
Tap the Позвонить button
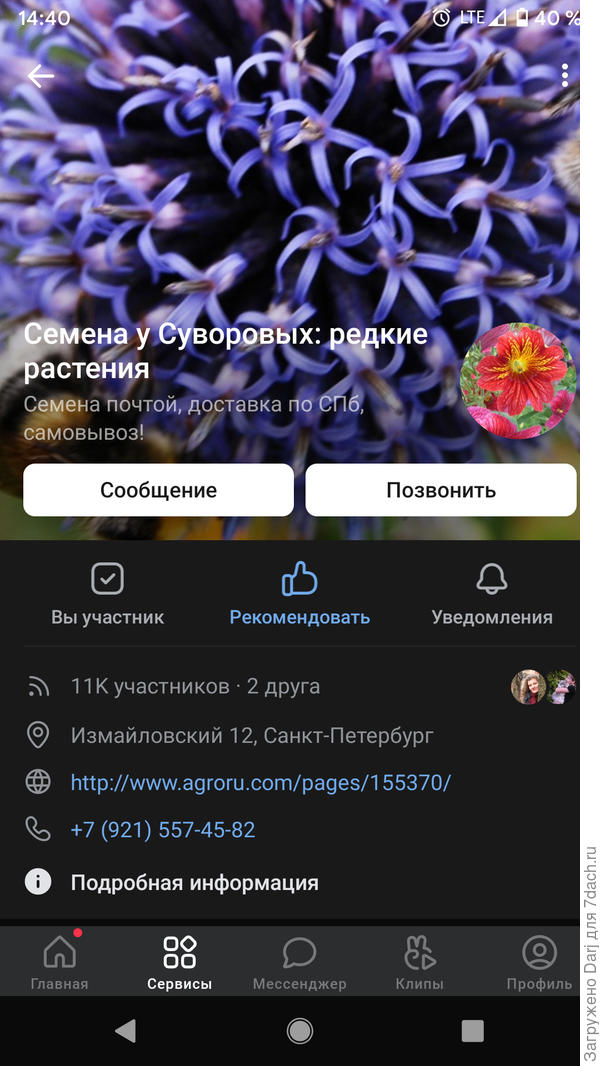coord(441,490)
